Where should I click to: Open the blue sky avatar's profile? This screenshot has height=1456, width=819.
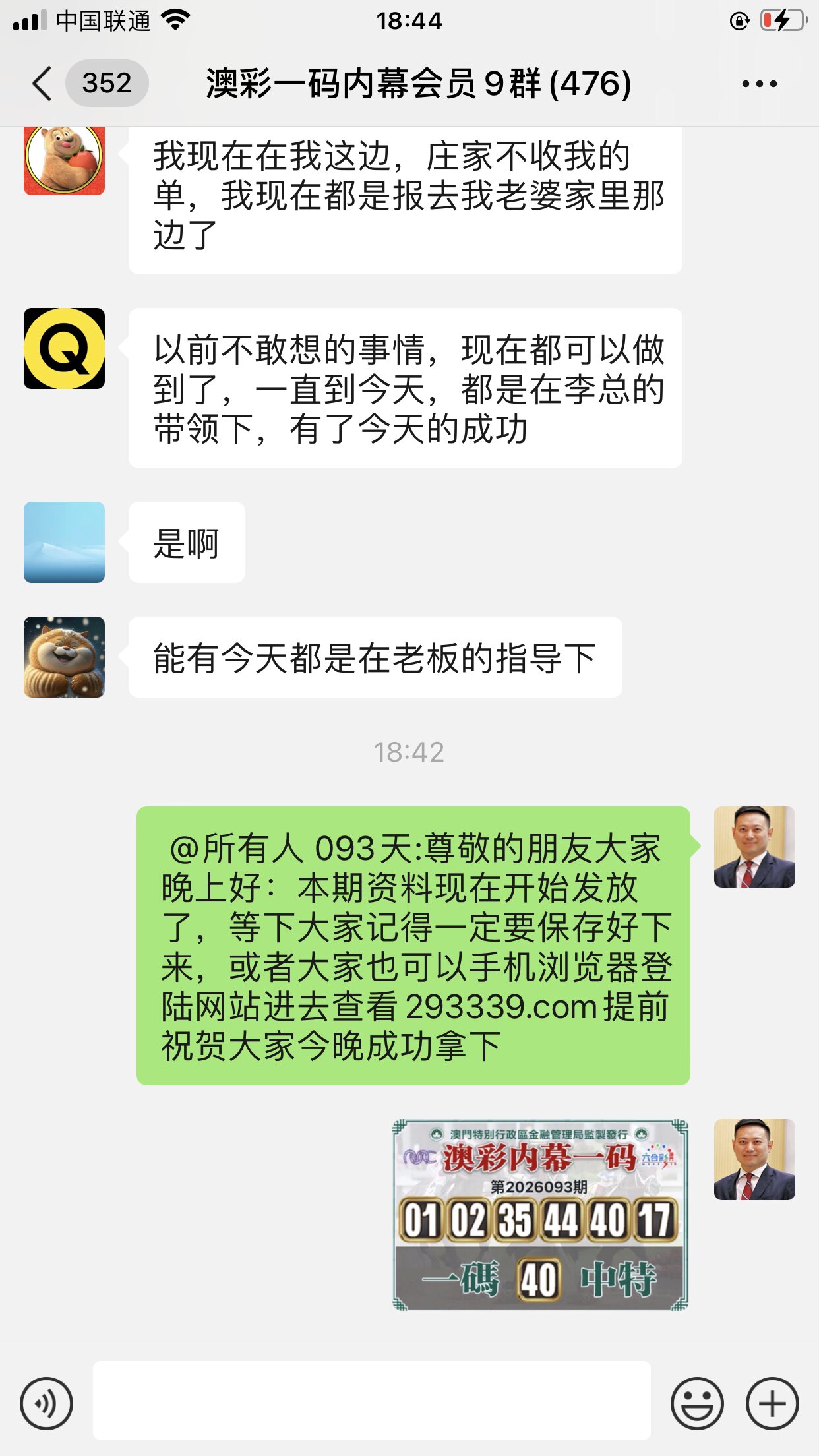pyautogui.click(x=64, y=542)
